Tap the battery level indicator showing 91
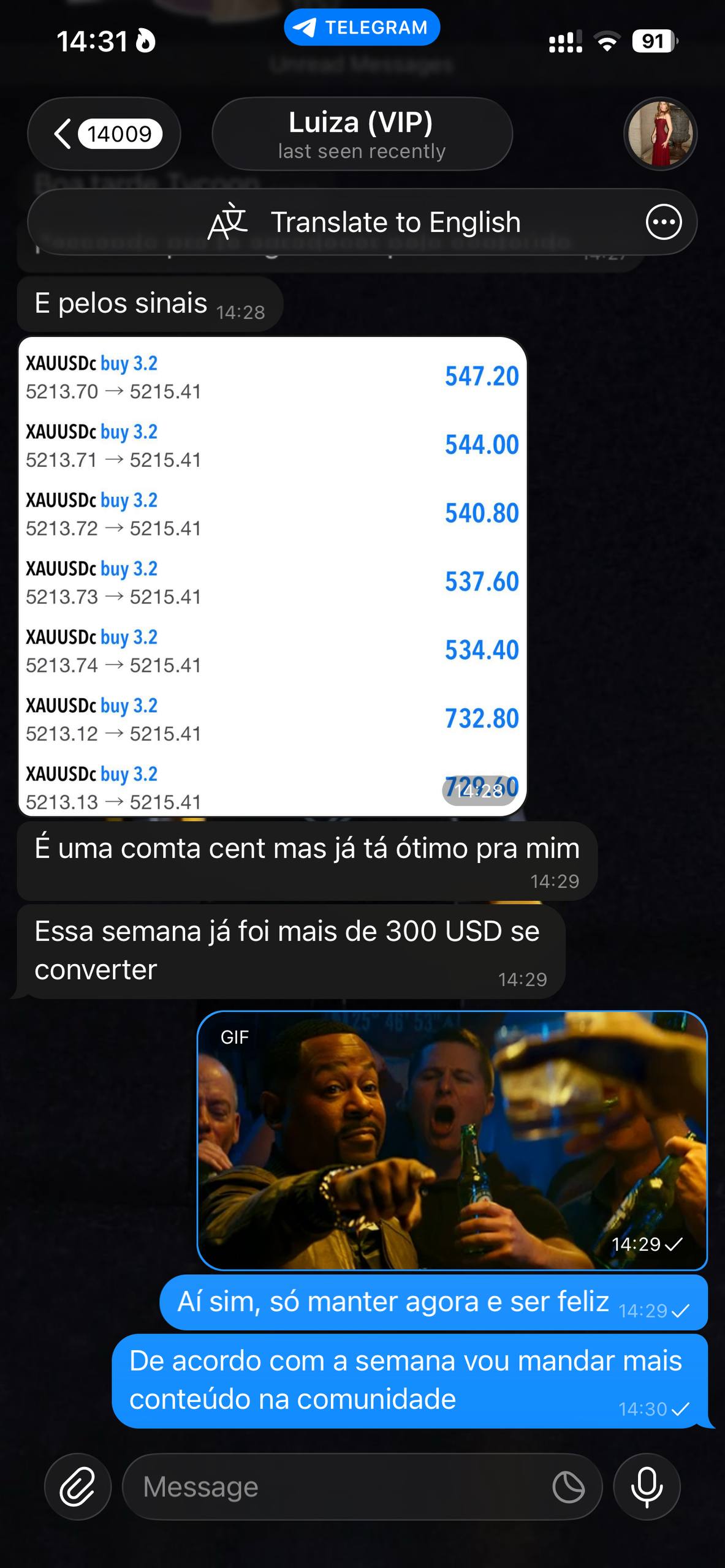 point(653,40)
